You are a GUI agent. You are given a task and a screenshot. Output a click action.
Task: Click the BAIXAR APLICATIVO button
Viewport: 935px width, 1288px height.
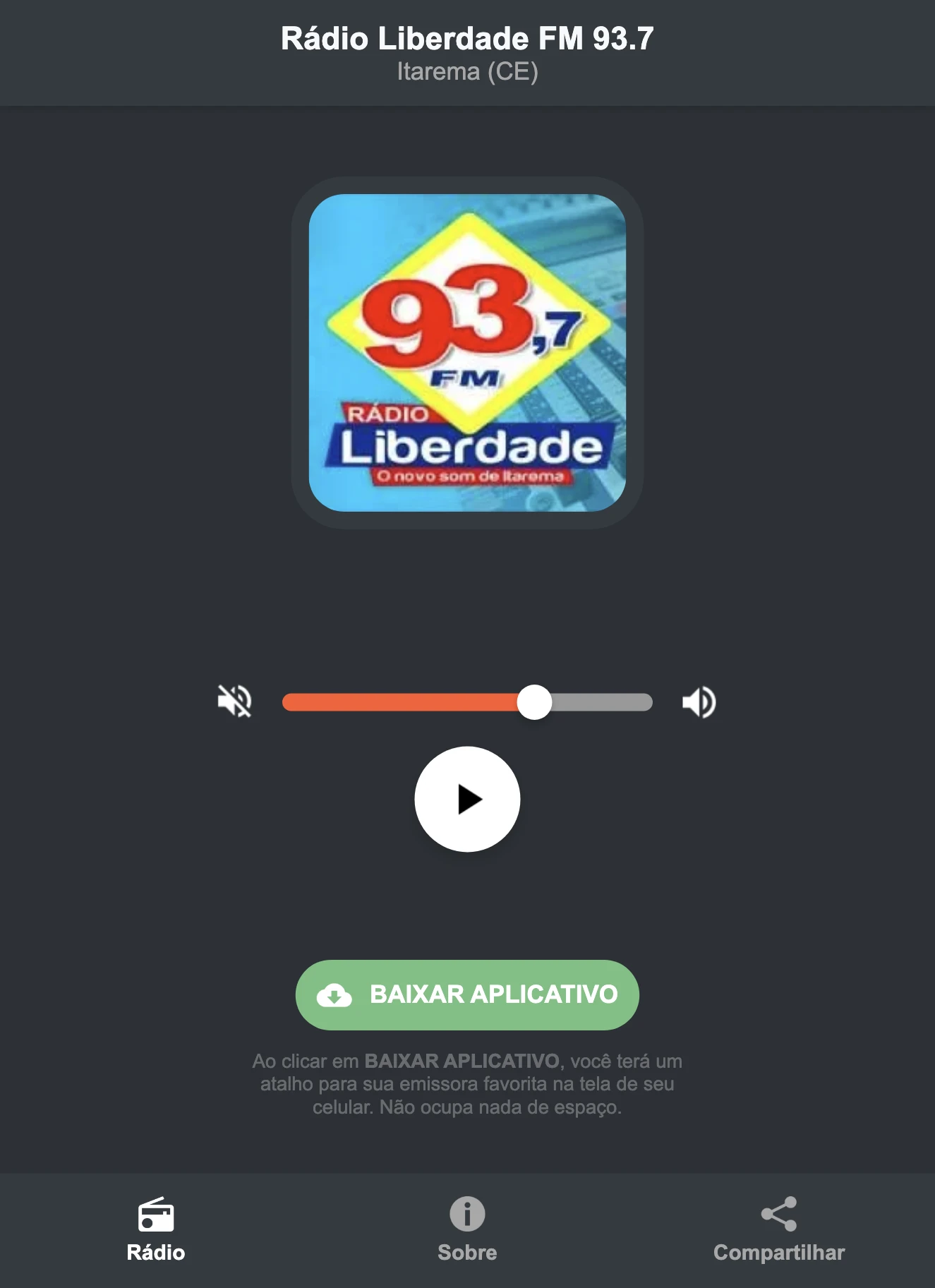point(467,995)
